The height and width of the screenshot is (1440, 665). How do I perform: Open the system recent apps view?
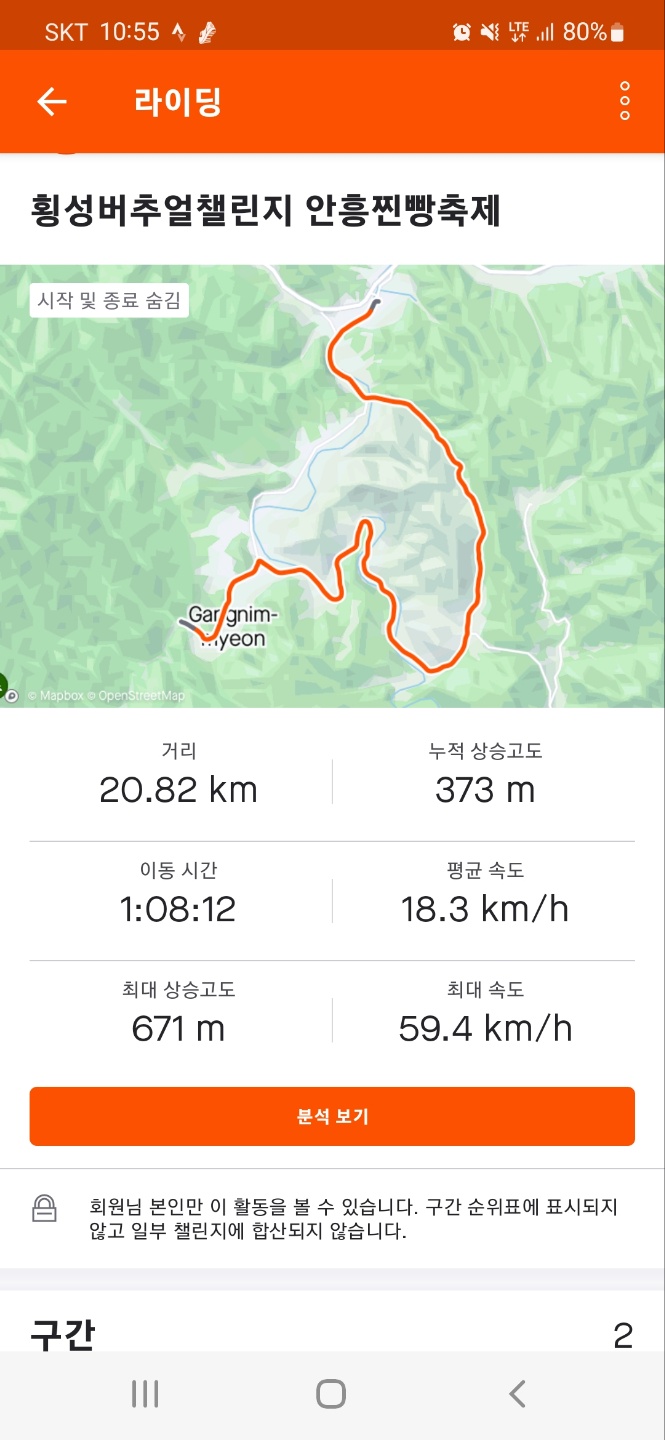point(145,1394)
